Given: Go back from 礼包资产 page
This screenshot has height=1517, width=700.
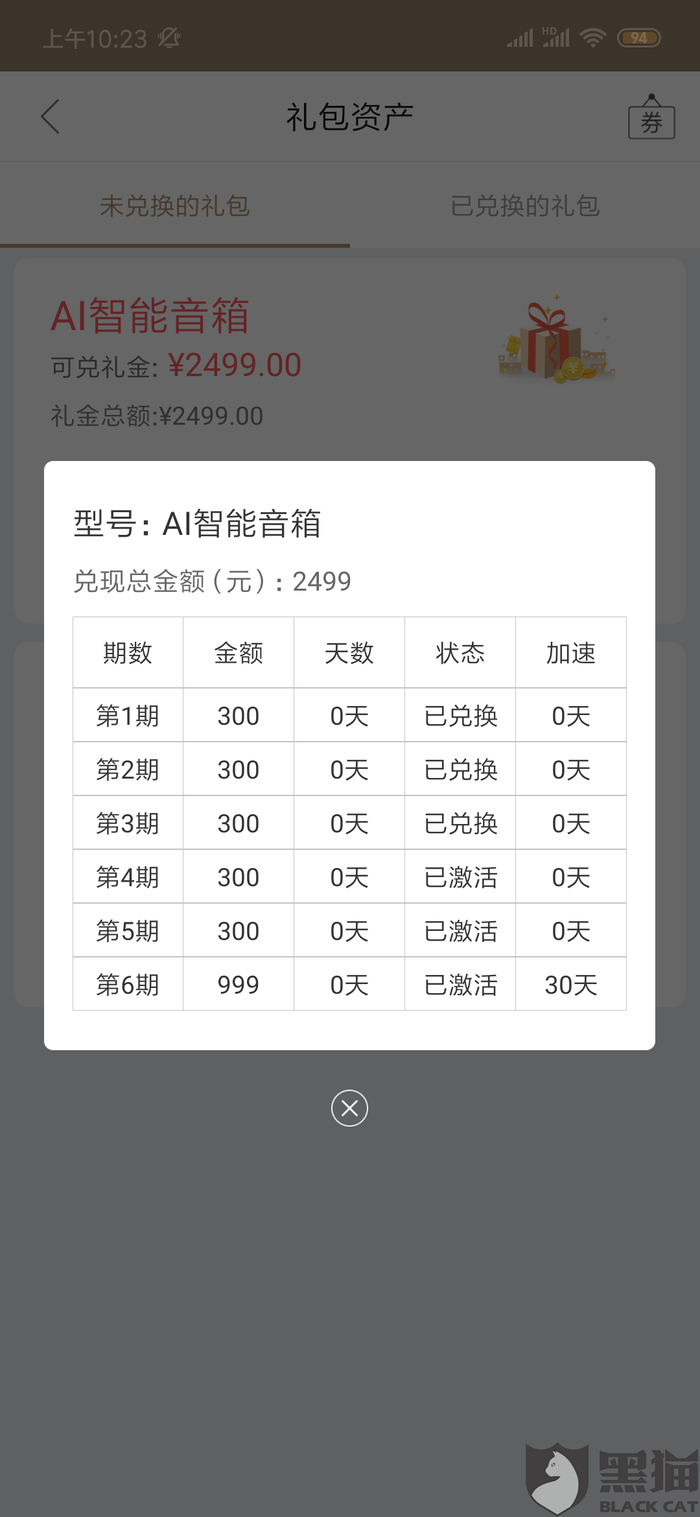Looking at the screenshot, I should click(x=50, y=117).
